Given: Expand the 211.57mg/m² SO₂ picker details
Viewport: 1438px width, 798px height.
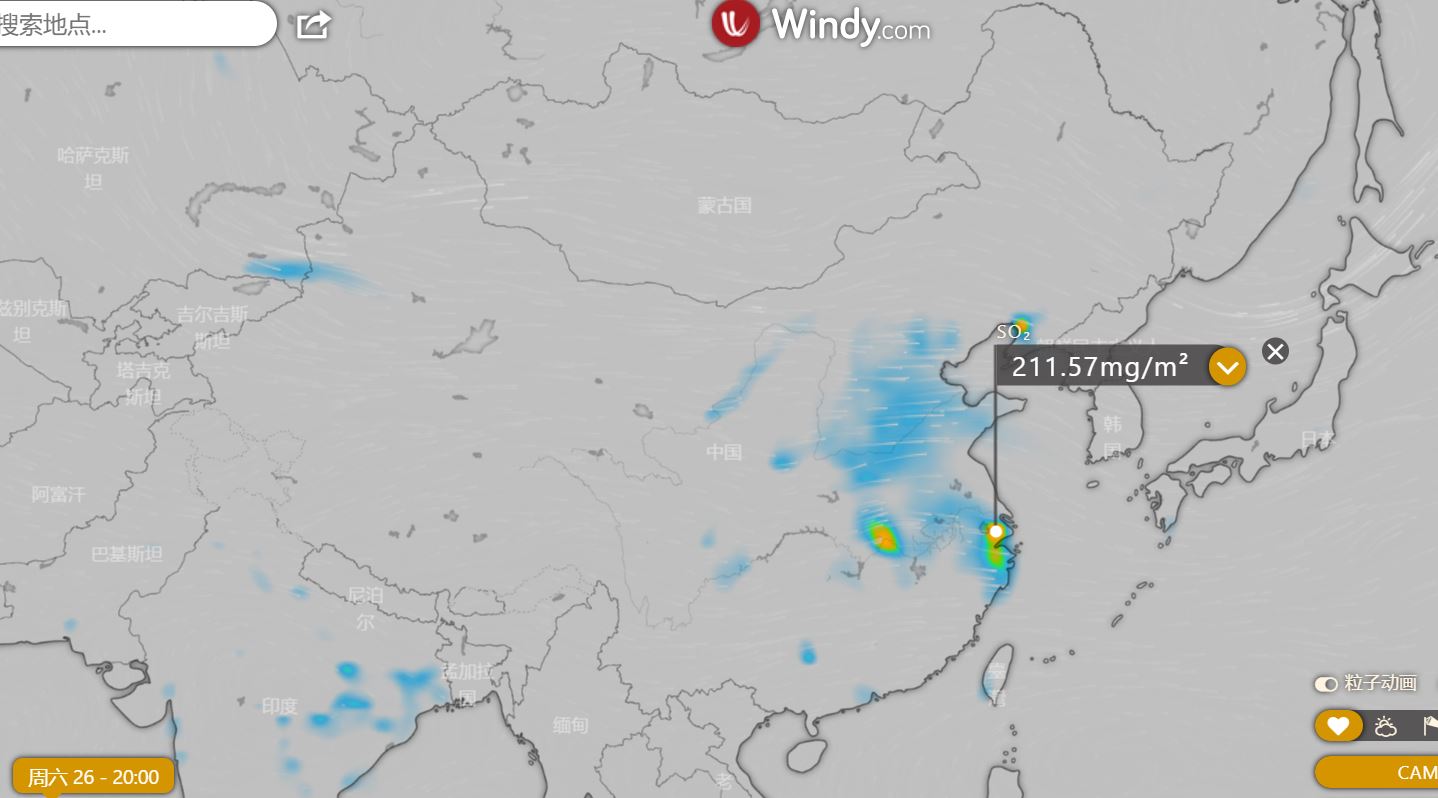Looking at the screenshot, I should pos(1227,367).
